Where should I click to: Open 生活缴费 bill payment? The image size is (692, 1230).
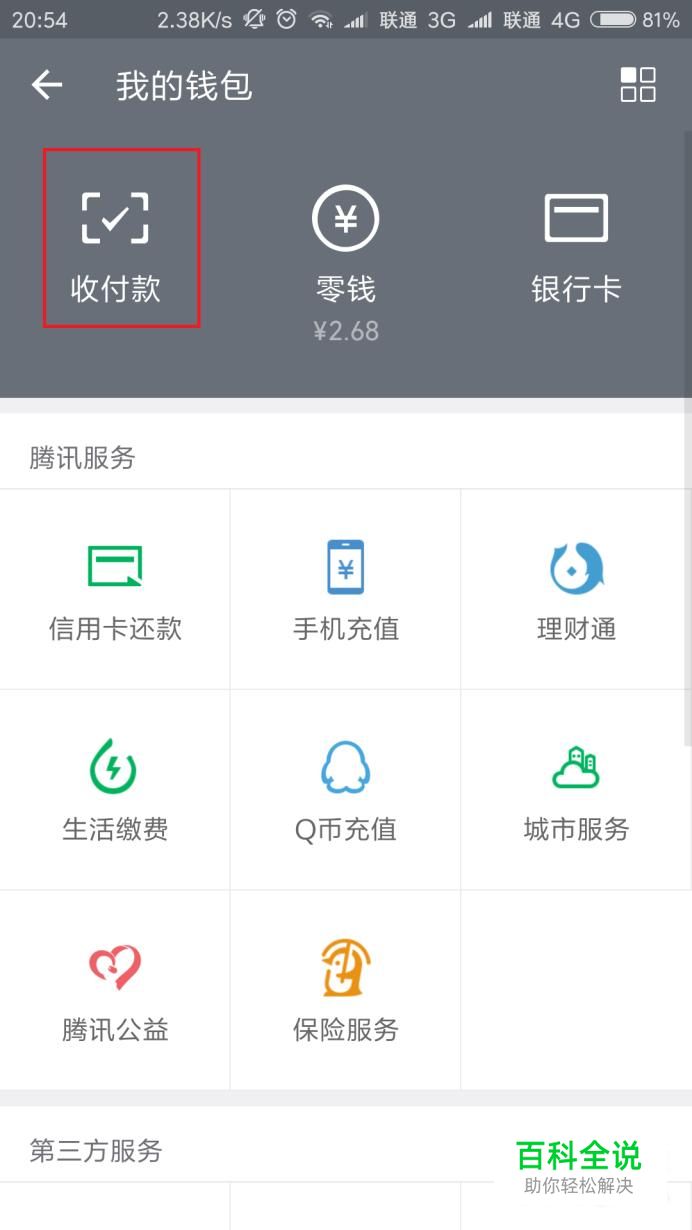click(x=115, y=790)
